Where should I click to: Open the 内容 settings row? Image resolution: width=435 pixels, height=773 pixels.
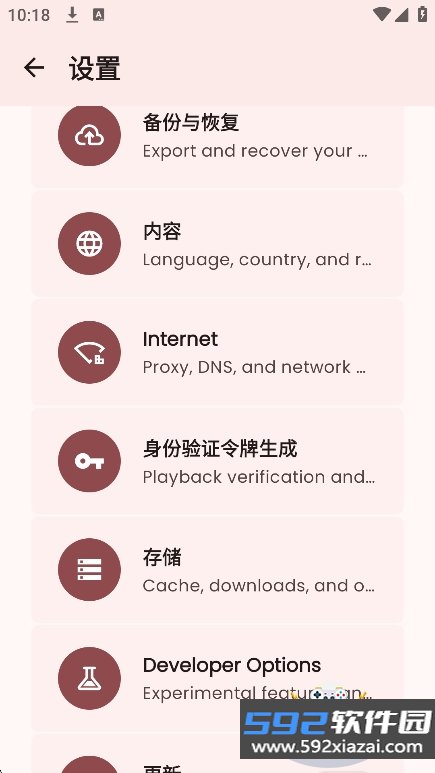point(218,244)
